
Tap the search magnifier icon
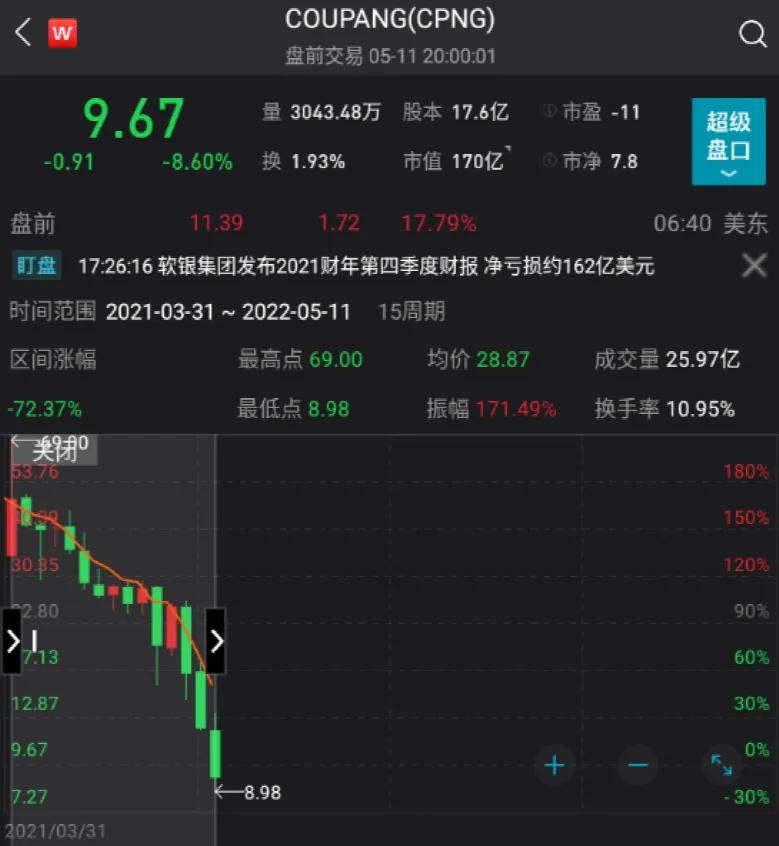click(x=752, y=32)
